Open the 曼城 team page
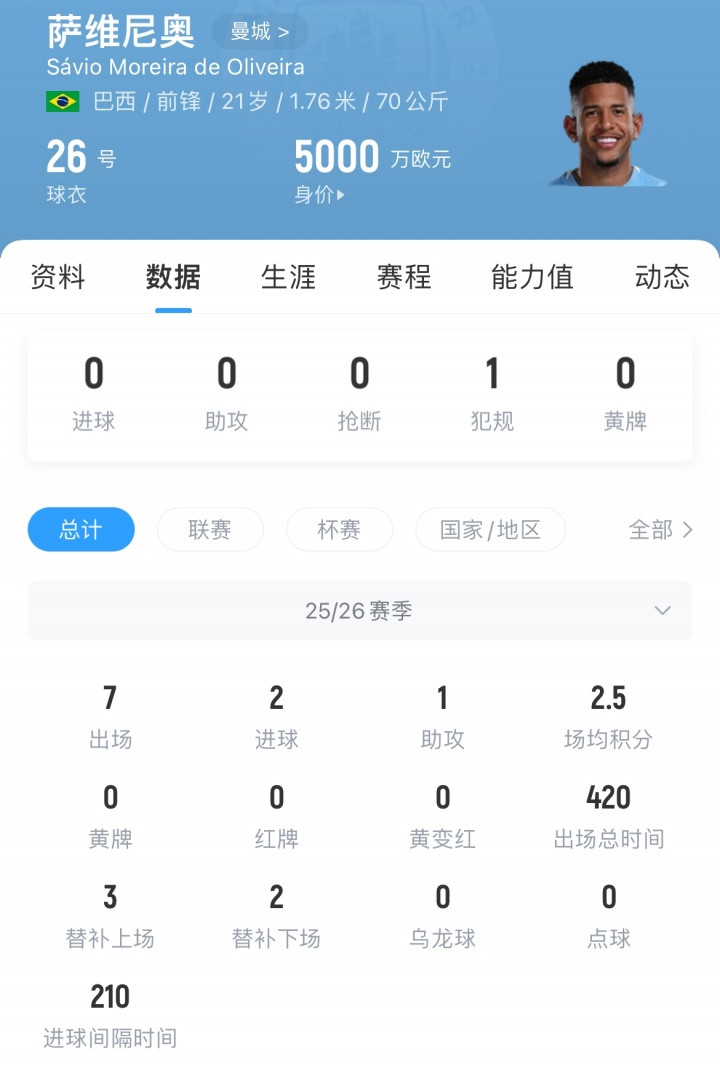The height and width of the screenshot is (1068, 720). click(x=259, y=32)
